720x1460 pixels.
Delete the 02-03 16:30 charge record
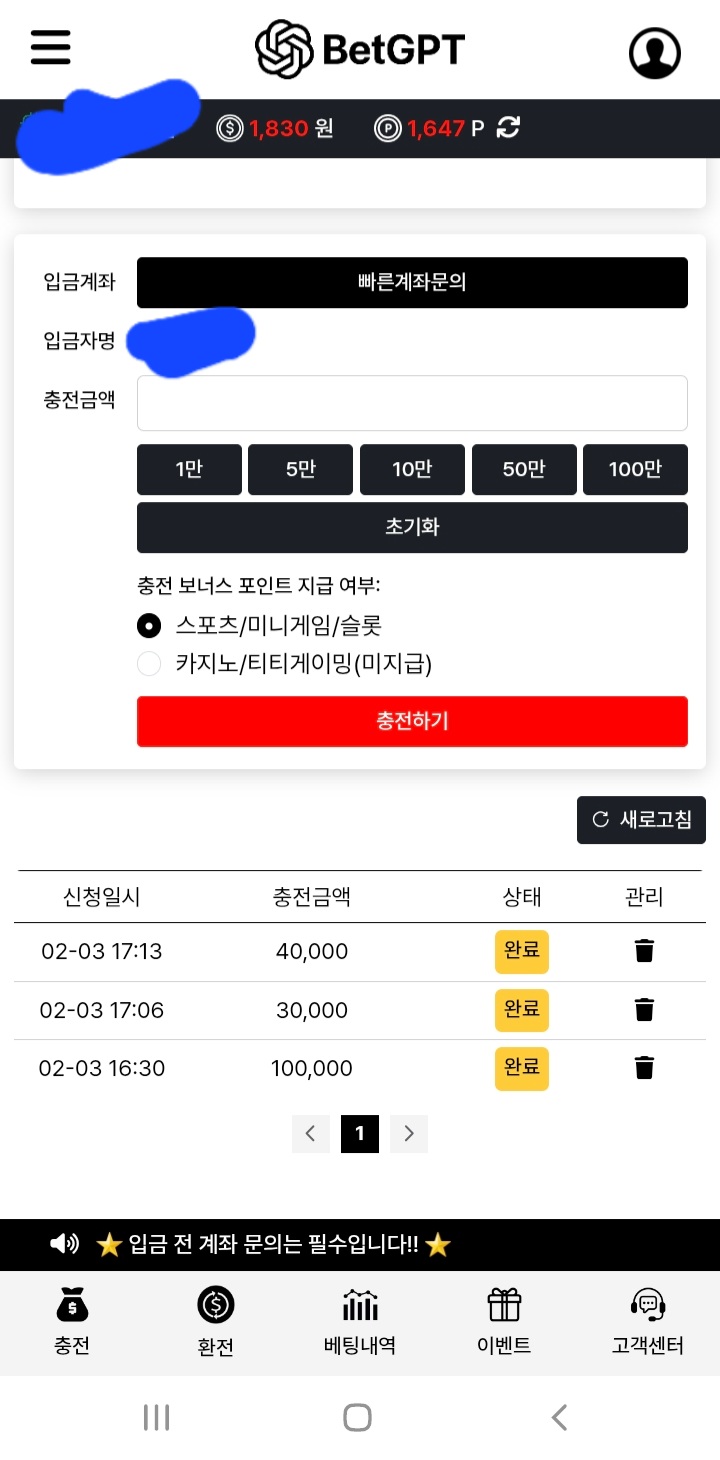[x=645, y=1068]
